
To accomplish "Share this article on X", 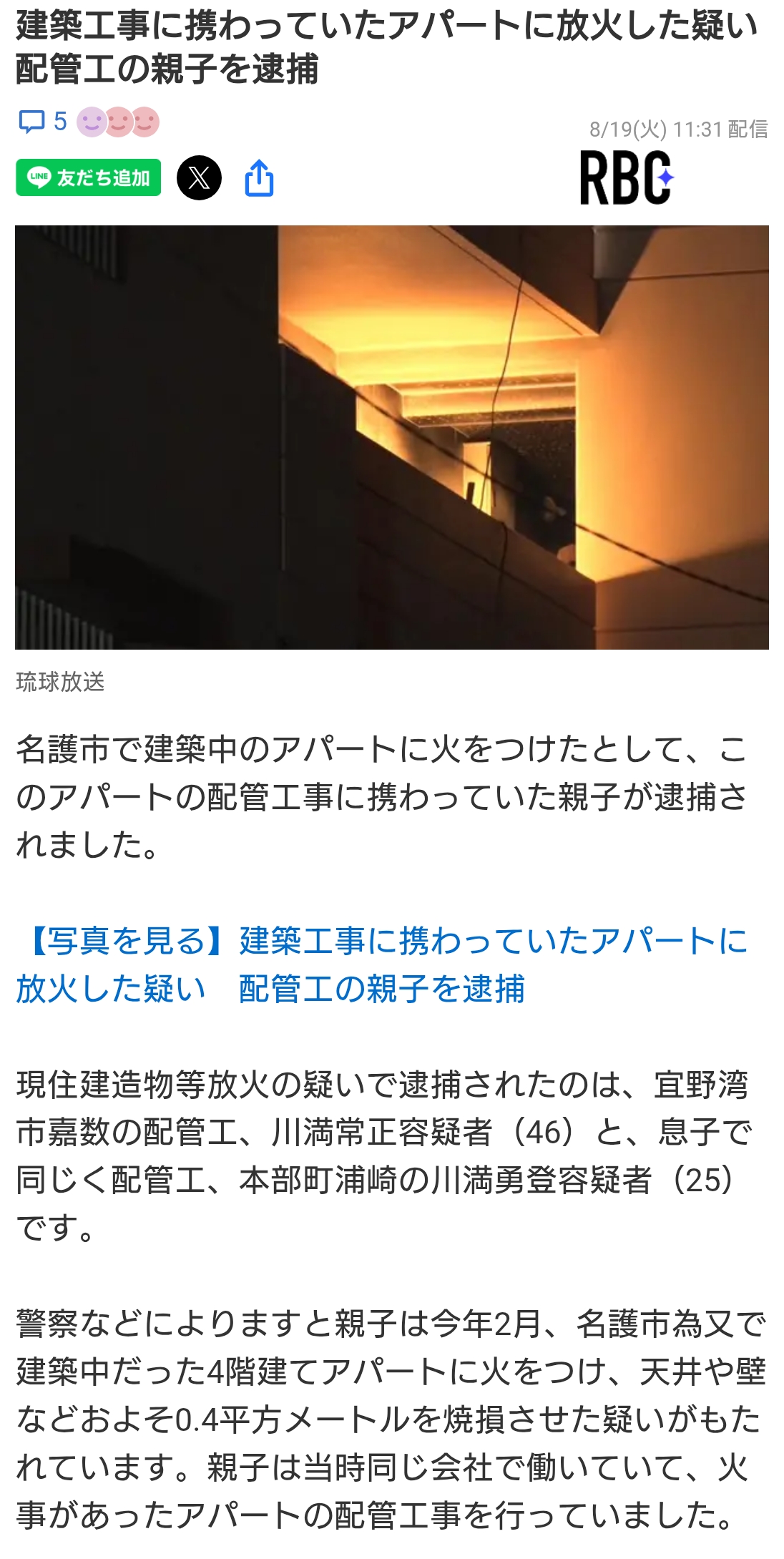I will (199, 177).
